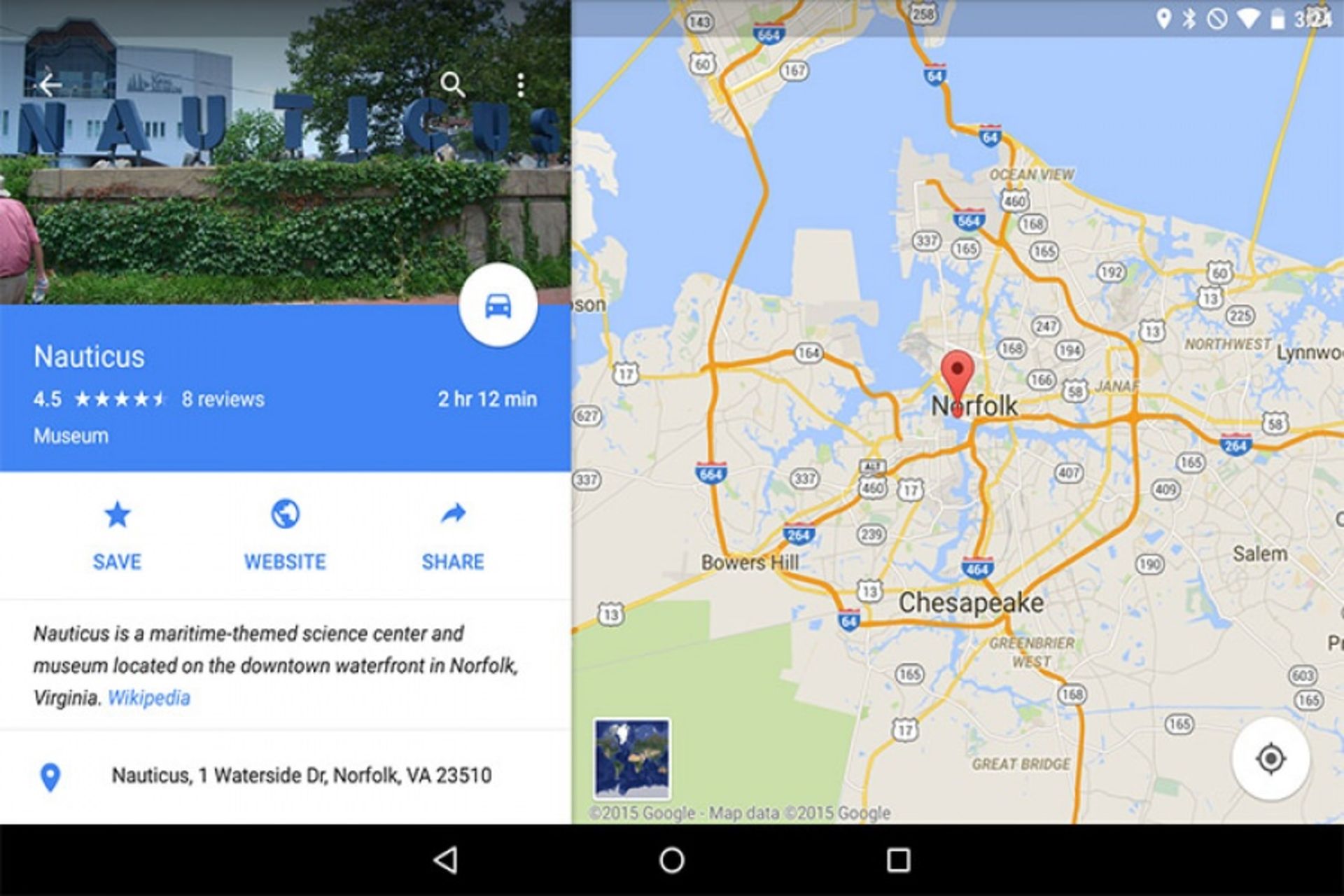This screenshot has height=896, width=1344.
Task: Save Nauticus to your places
Action: point(117,535)
